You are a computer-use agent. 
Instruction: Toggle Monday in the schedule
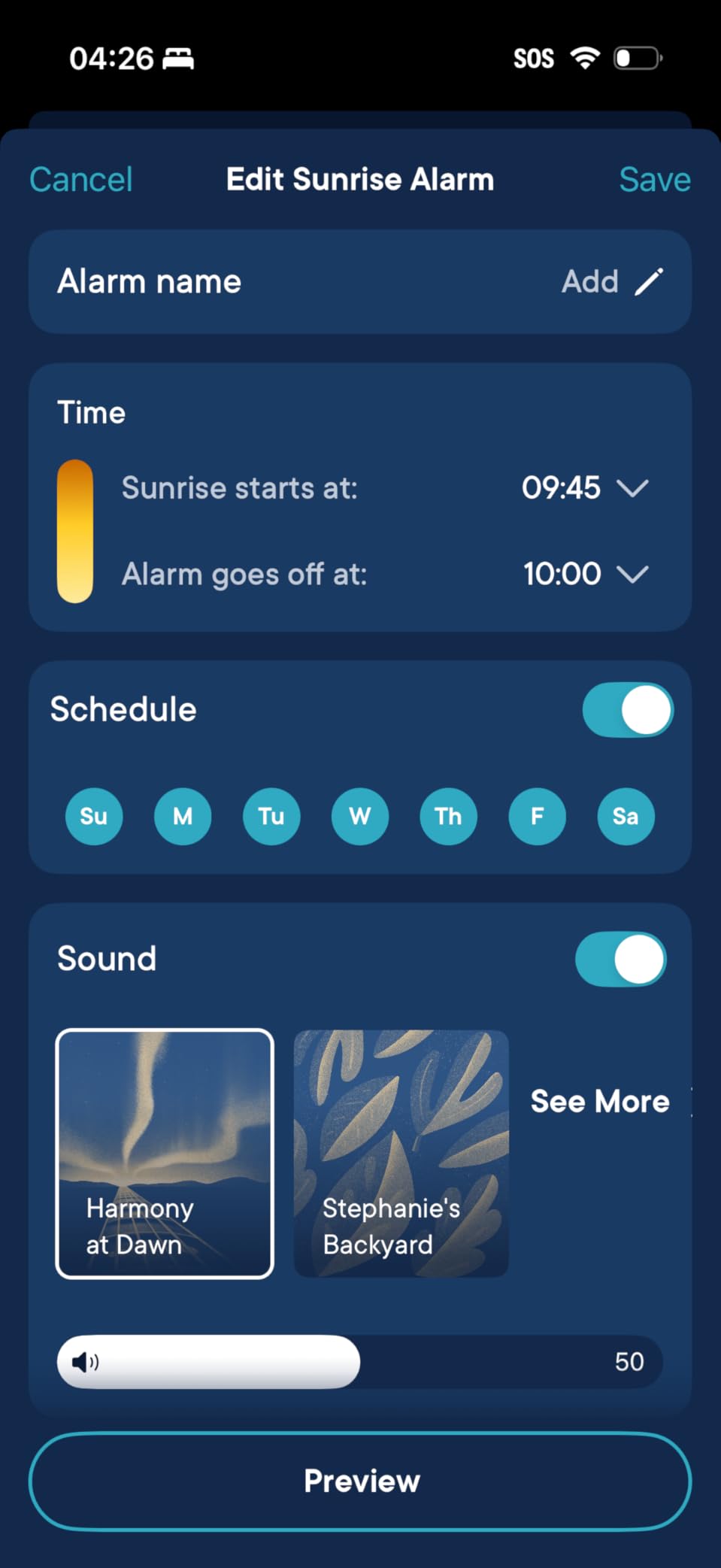[182, 817]
